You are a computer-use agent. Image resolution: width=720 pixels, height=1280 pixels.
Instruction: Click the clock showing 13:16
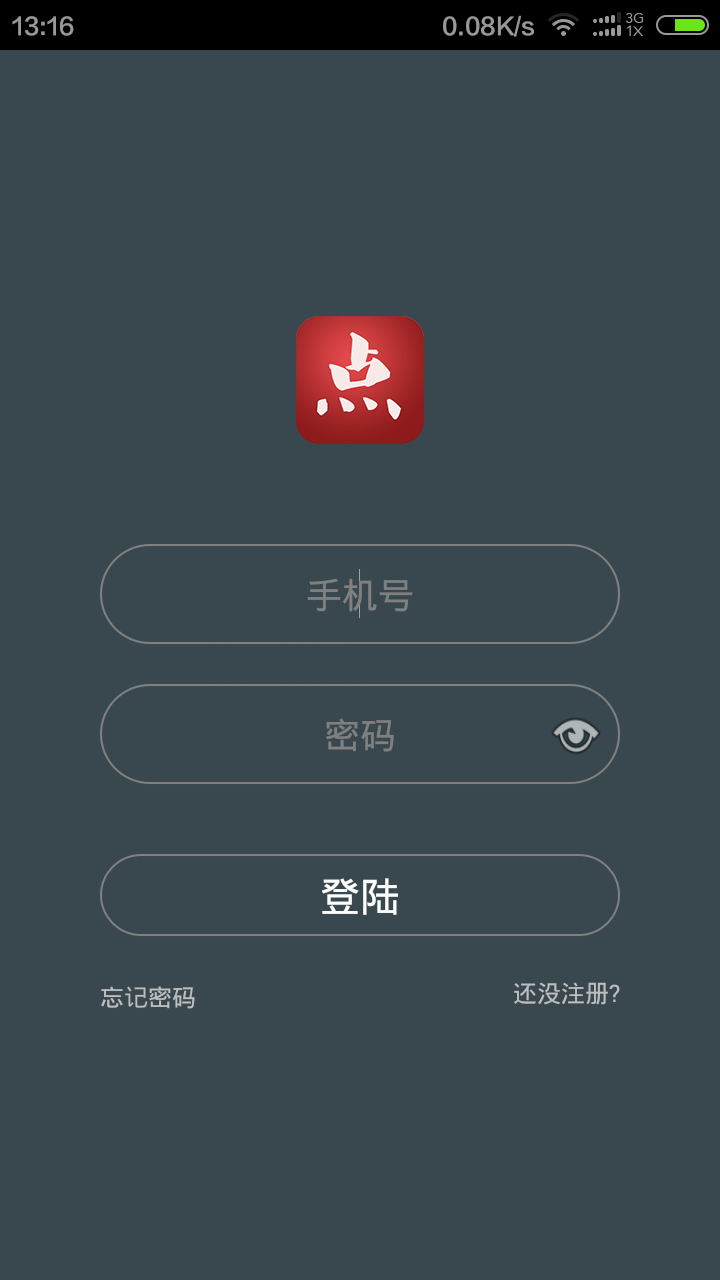coord(43,27)
